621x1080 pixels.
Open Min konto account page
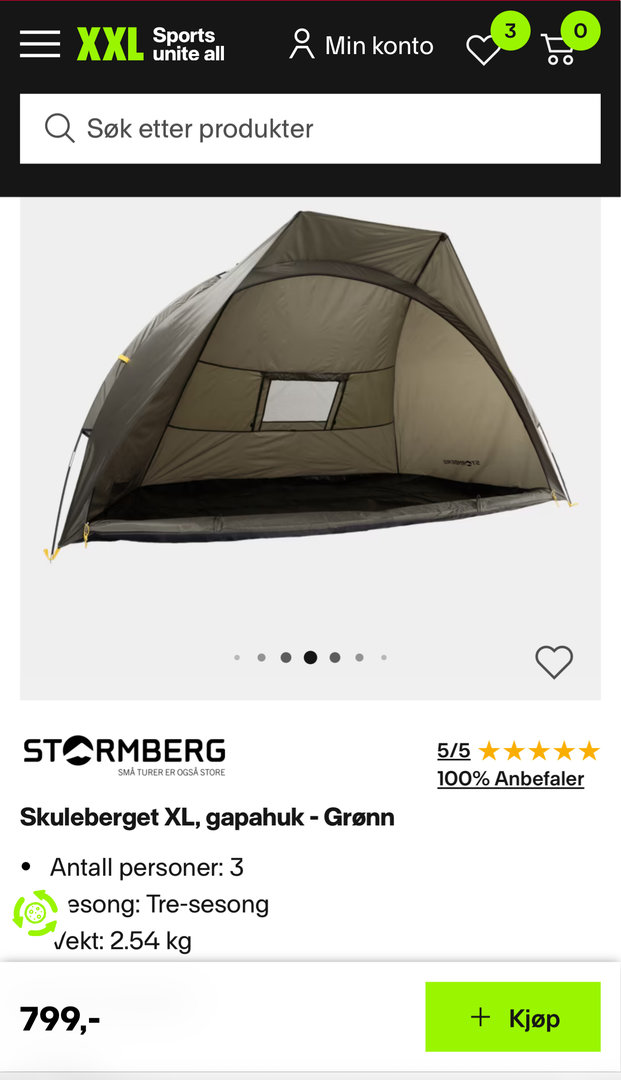(361, 45)
